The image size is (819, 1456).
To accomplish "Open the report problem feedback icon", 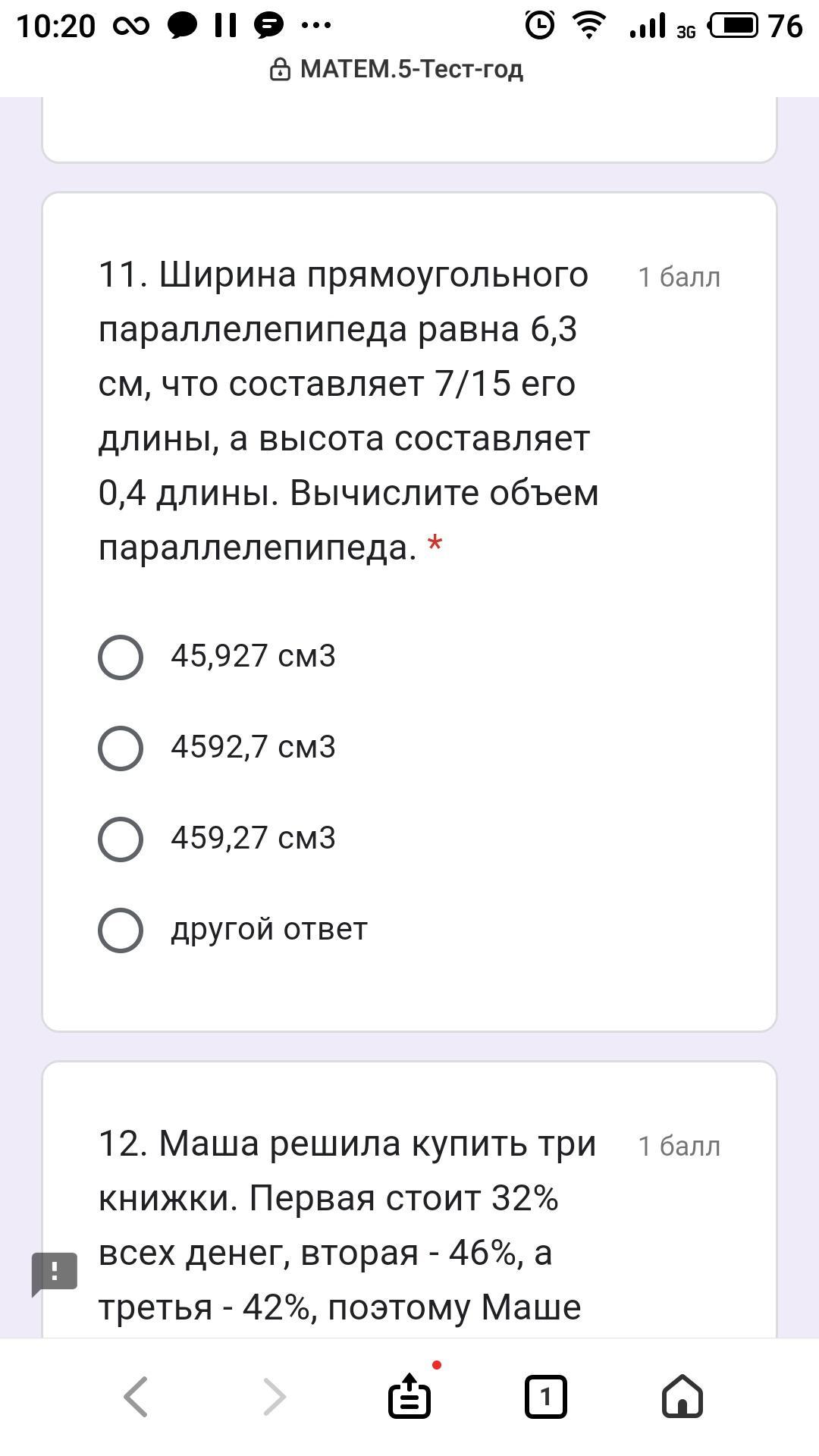I will (55, 1273).
